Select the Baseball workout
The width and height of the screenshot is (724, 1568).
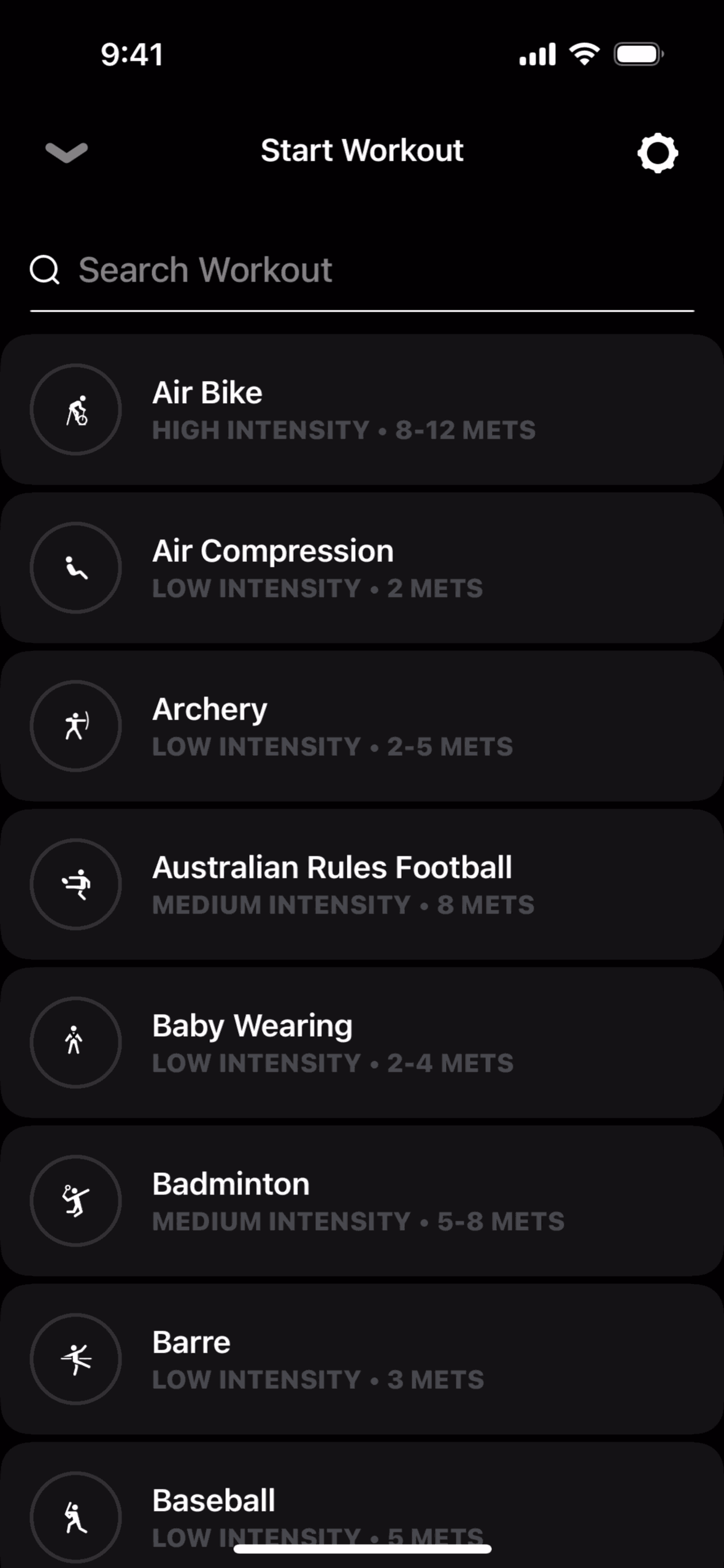pos(362,1503)
